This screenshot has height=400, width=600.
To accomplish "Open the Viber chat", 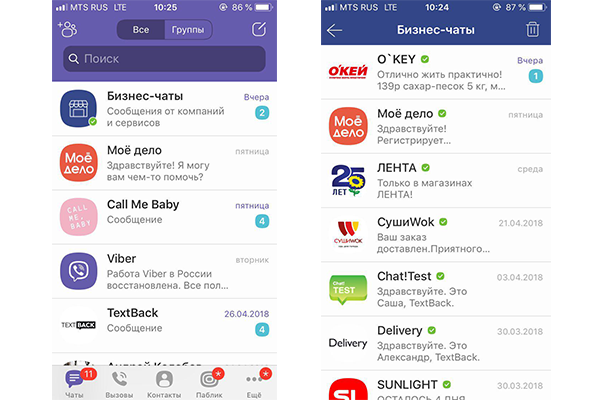I will click(165, 272).
